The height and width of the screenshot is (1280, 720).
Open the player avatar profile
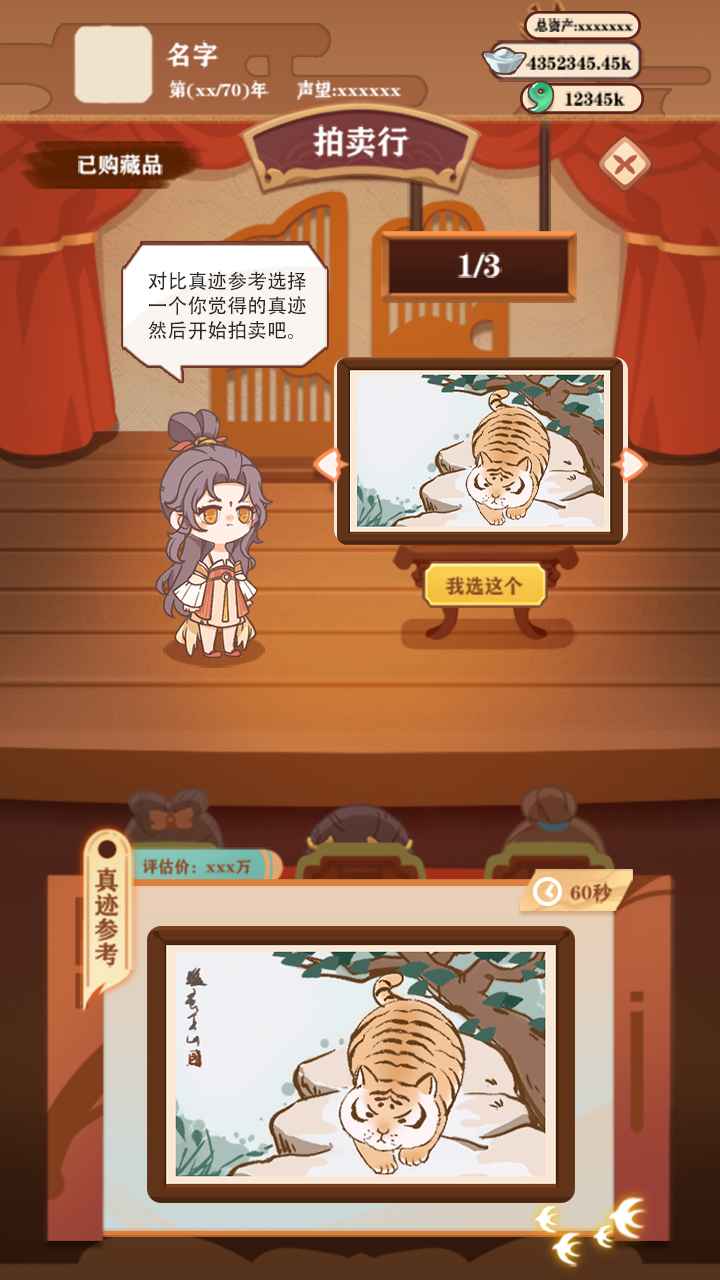tap(113, 65)
